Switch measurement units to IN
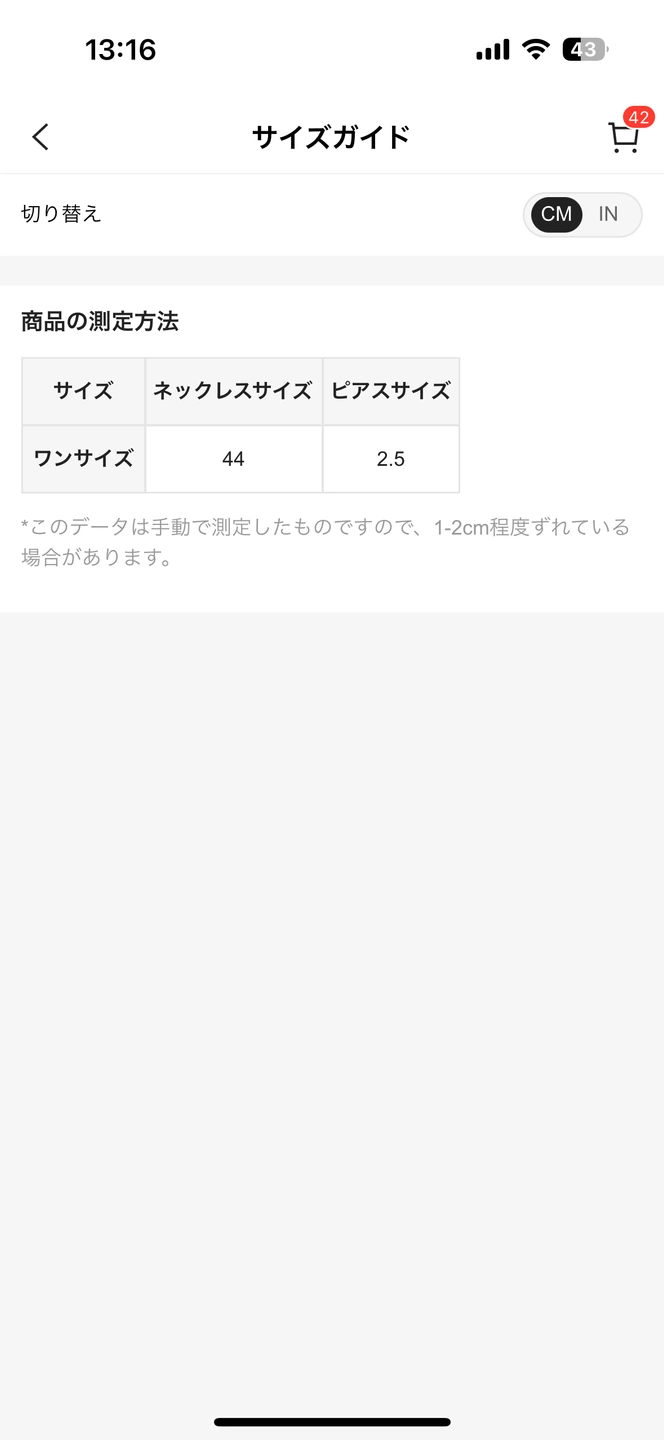This screenshot has height=1440, width=664. pos(608,214)
